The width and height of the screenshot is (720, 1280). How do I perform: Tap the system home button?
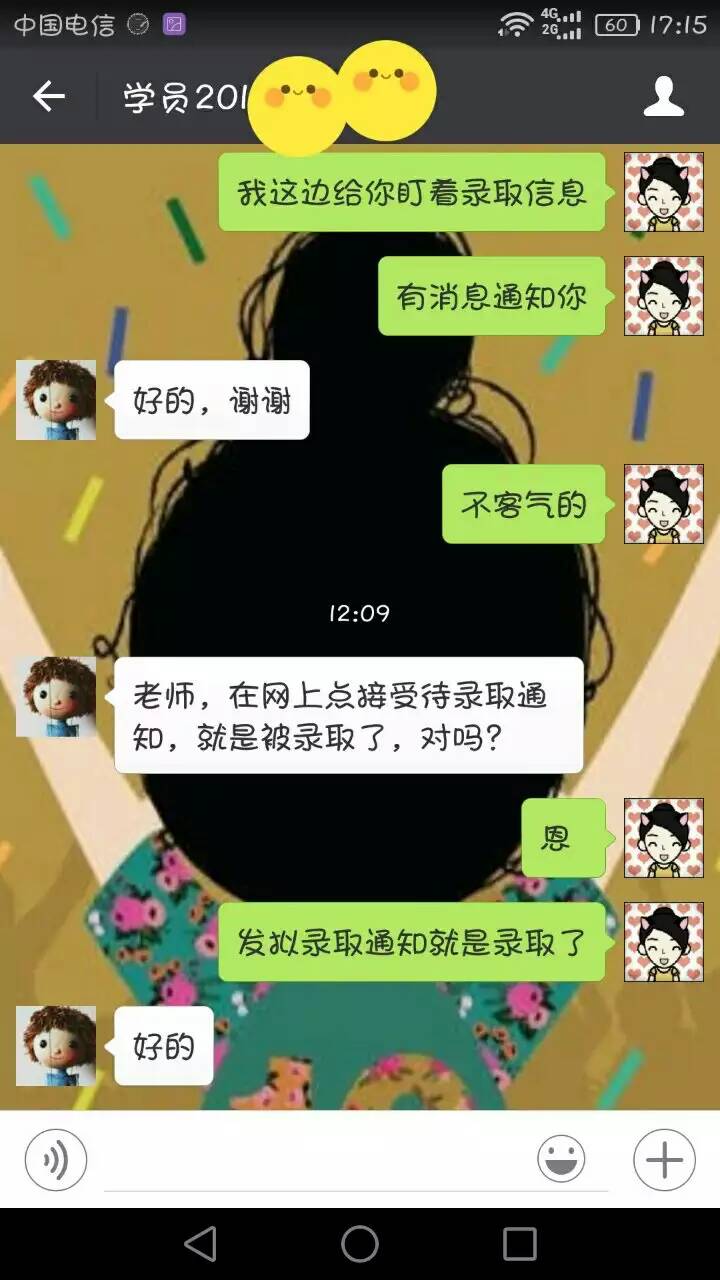pos(360,1244)
